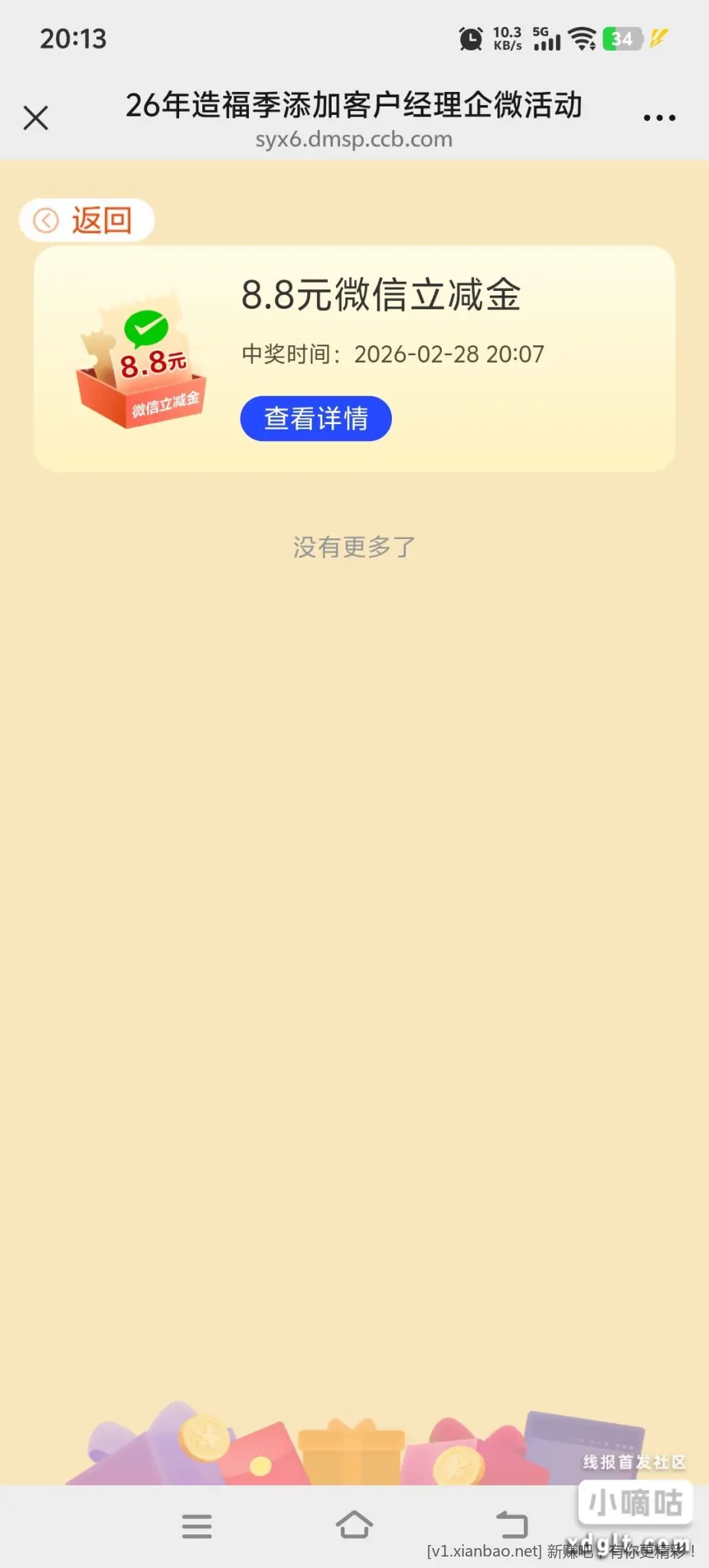Open the three-dot overflow menu
The image size is (709, 1568).
coord(658,118)
